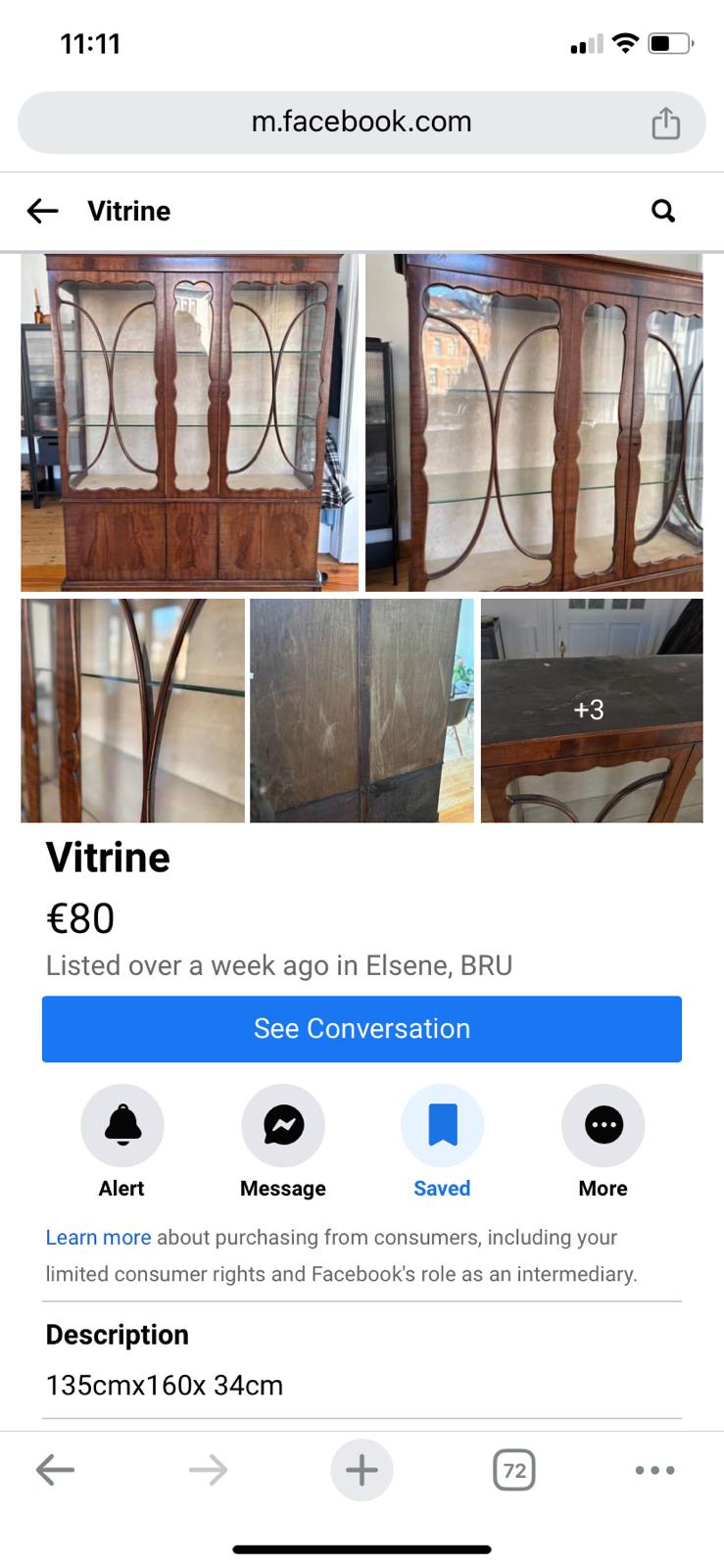The image size is (724, 1568).
Task: Go back from the Vitrine listing
Action: click(x=43, y=211)
